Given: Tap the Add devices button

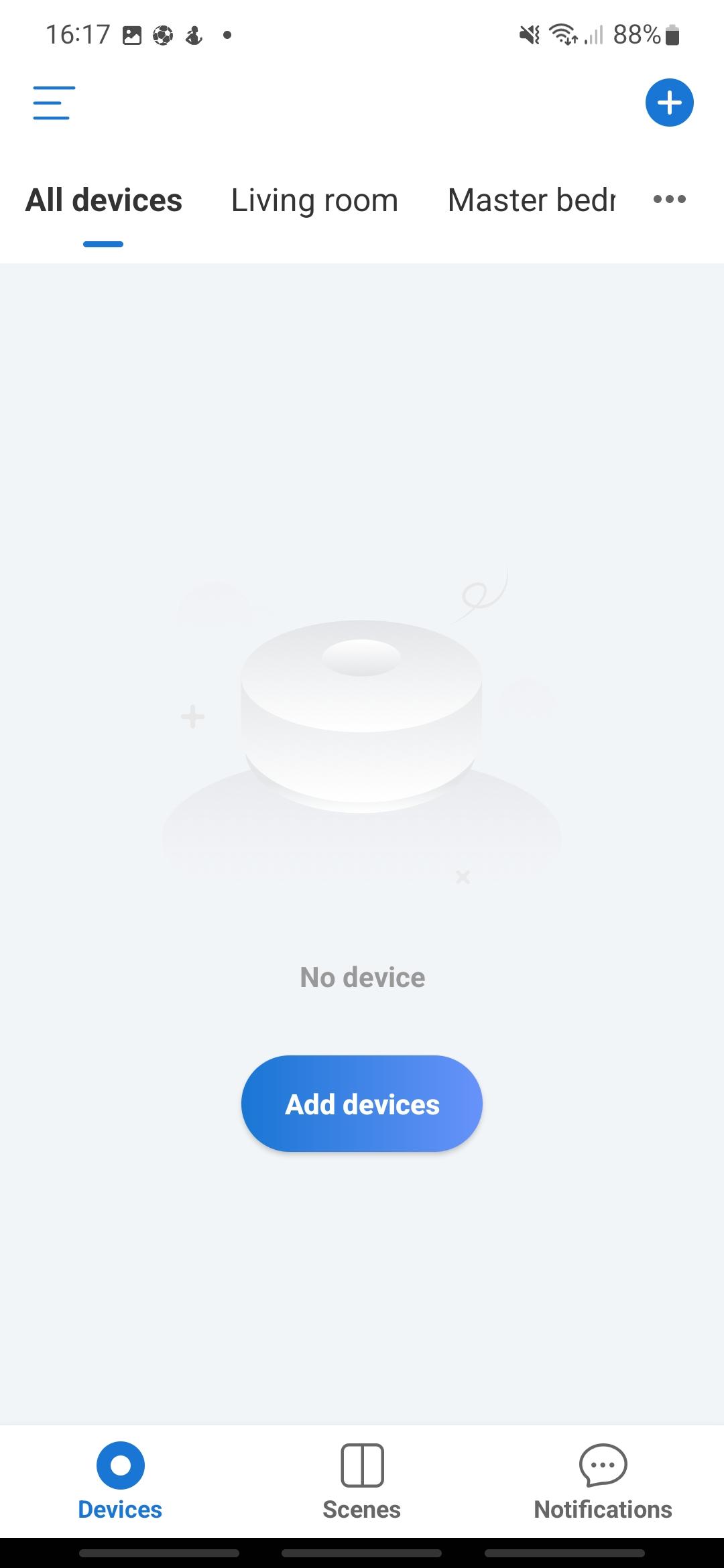Looking at the screenshot, I should tap(362, 1104).
